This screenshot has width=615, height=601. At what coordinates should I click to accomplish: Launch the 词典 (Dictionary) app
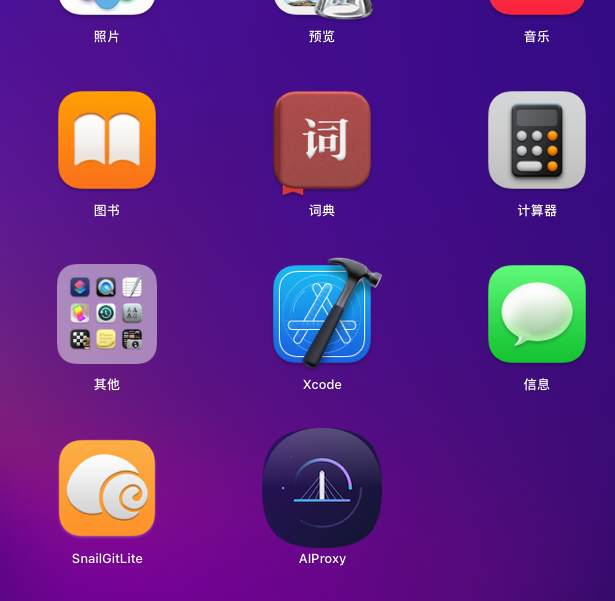coord(322,140)
